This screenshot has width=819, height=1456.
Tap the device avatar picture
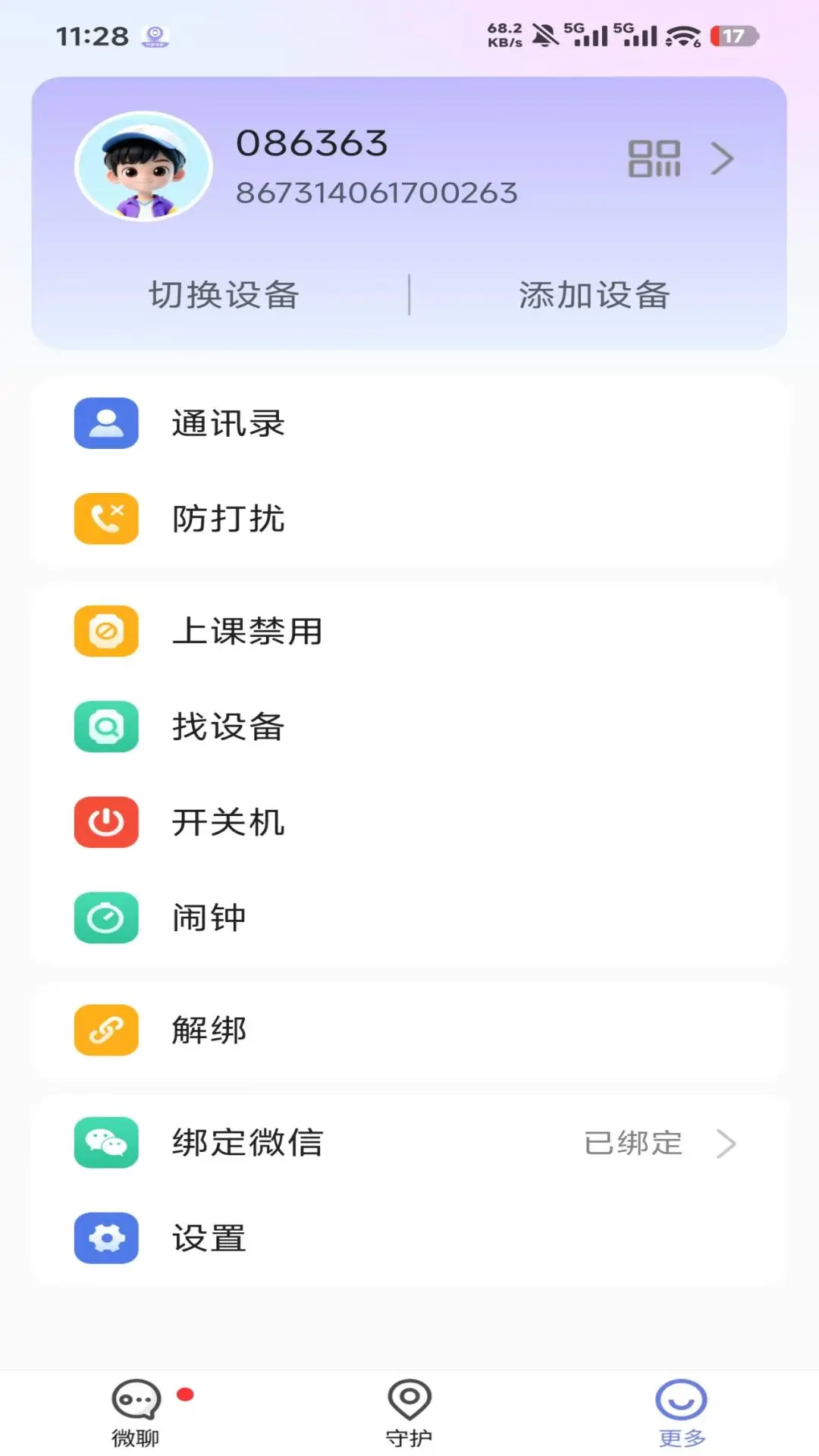pyautogui.click(x=143, y=166)
